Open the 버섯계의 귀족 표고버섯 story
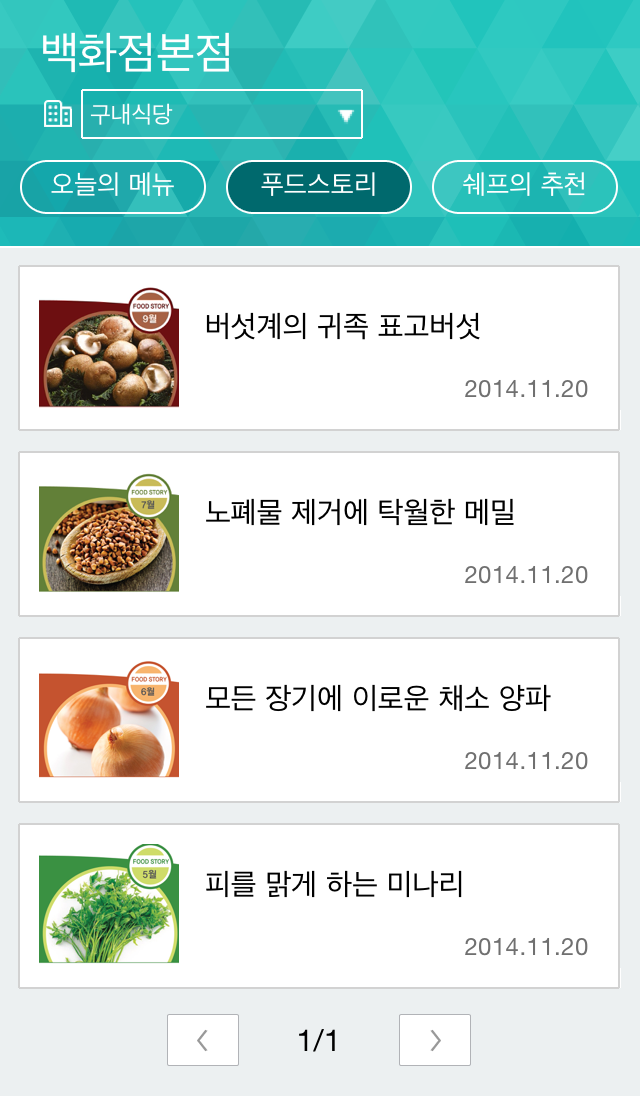 pyautogui.click(x=319, y=348)
